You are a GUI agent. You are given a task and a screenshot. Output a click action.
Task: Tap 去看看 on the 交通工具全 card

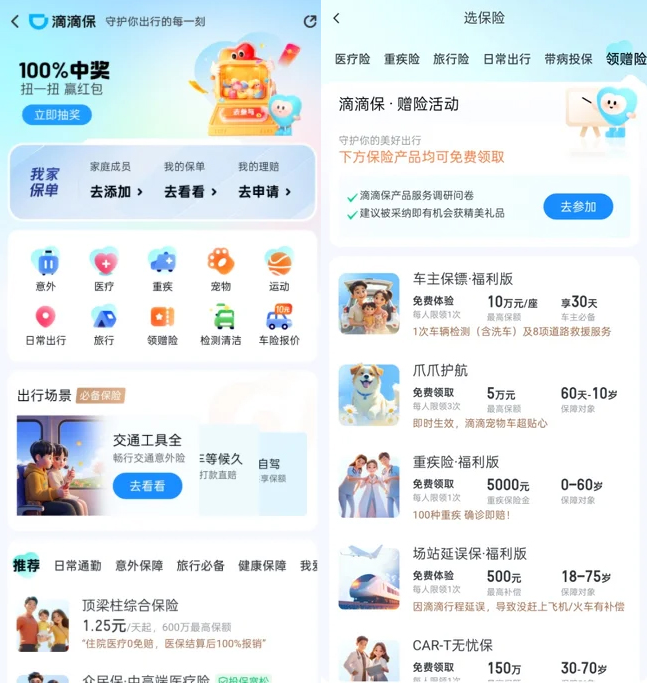click(147, 486)
